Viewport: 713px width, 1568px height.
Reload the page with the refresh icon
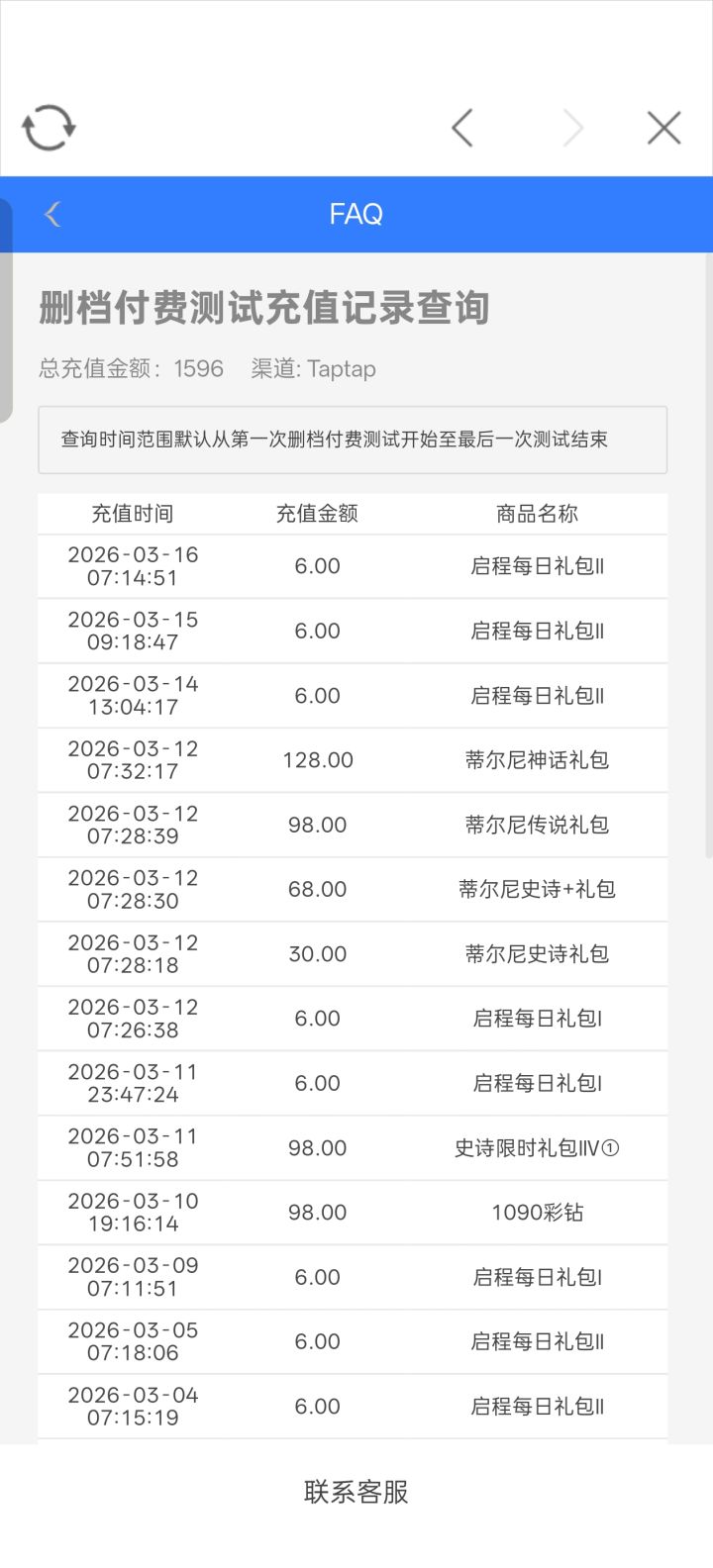coord(49,128)
